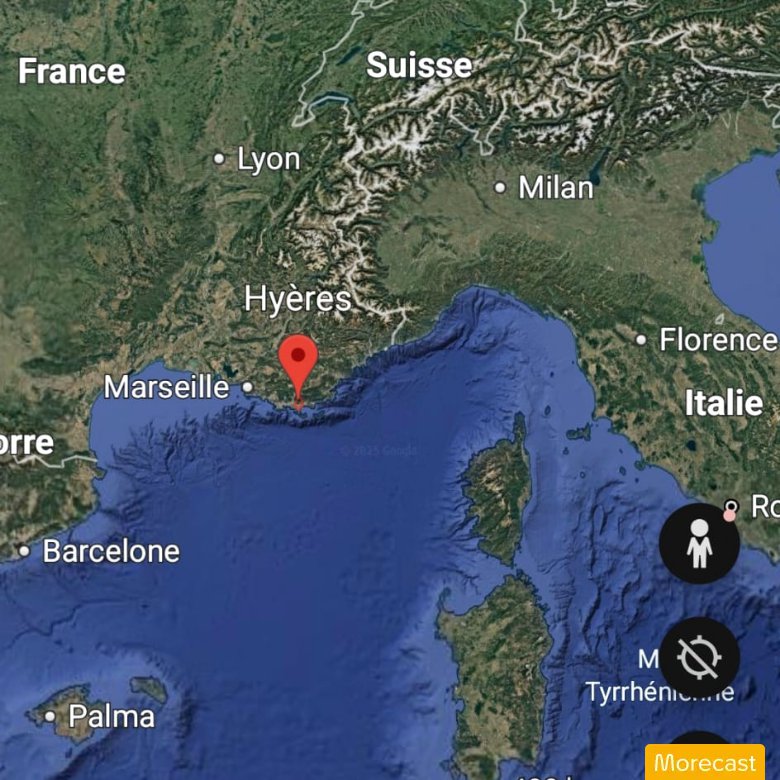780x780 pixels.
Task: Open Street View pegman button
Action: (699, 543)
